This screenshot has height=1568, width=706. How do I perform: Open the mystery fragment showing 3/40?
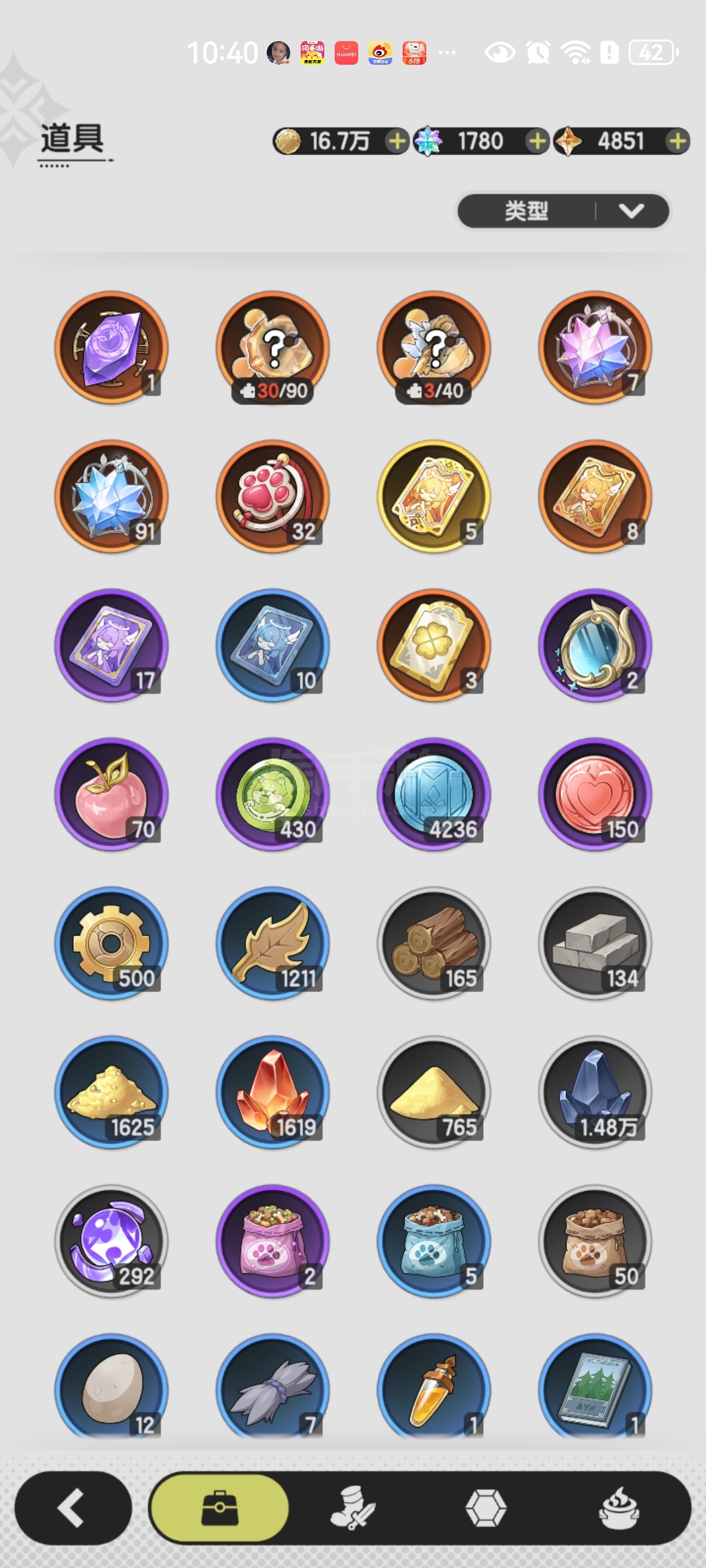pyautogui.click(x=434, y=347)
